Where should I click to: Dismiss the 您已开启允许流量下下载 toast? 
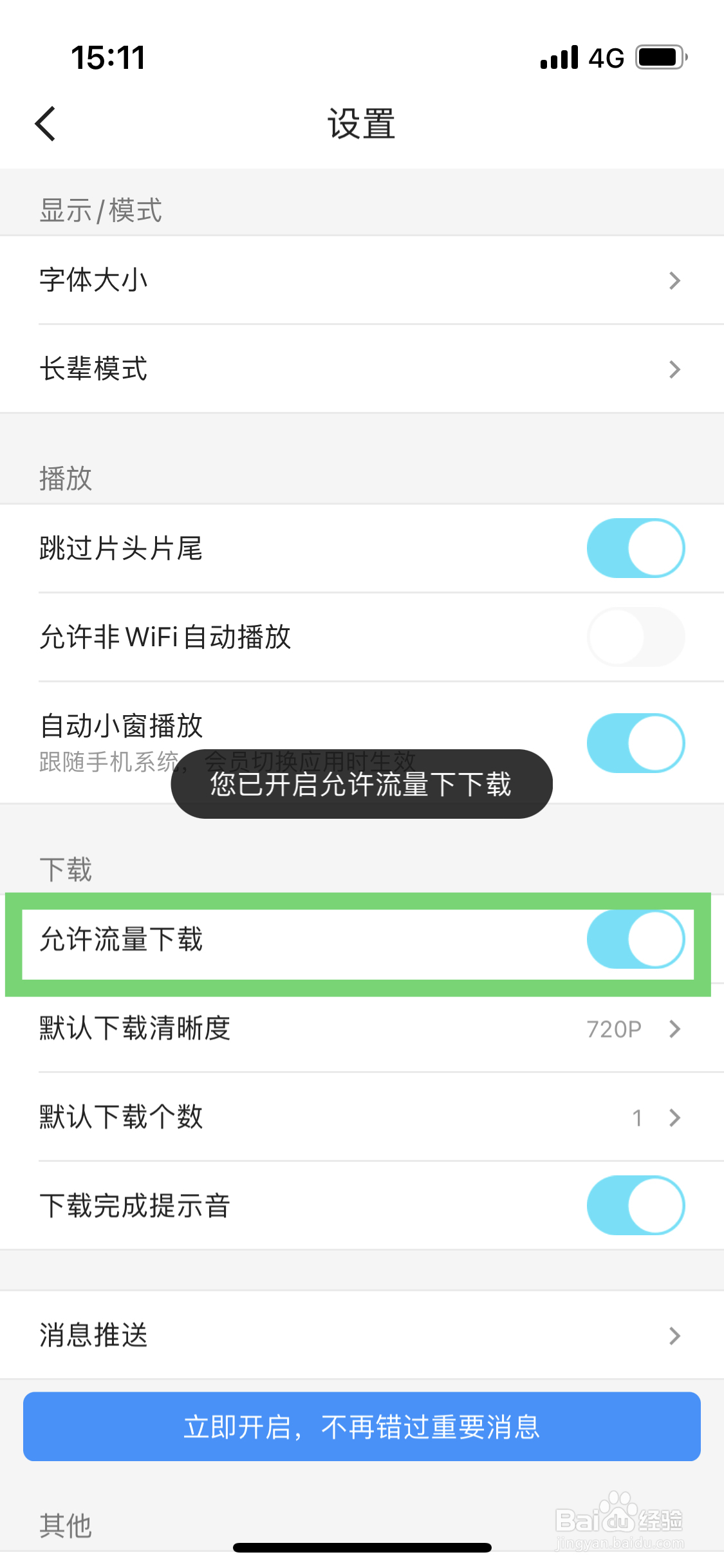pos(362,784)
